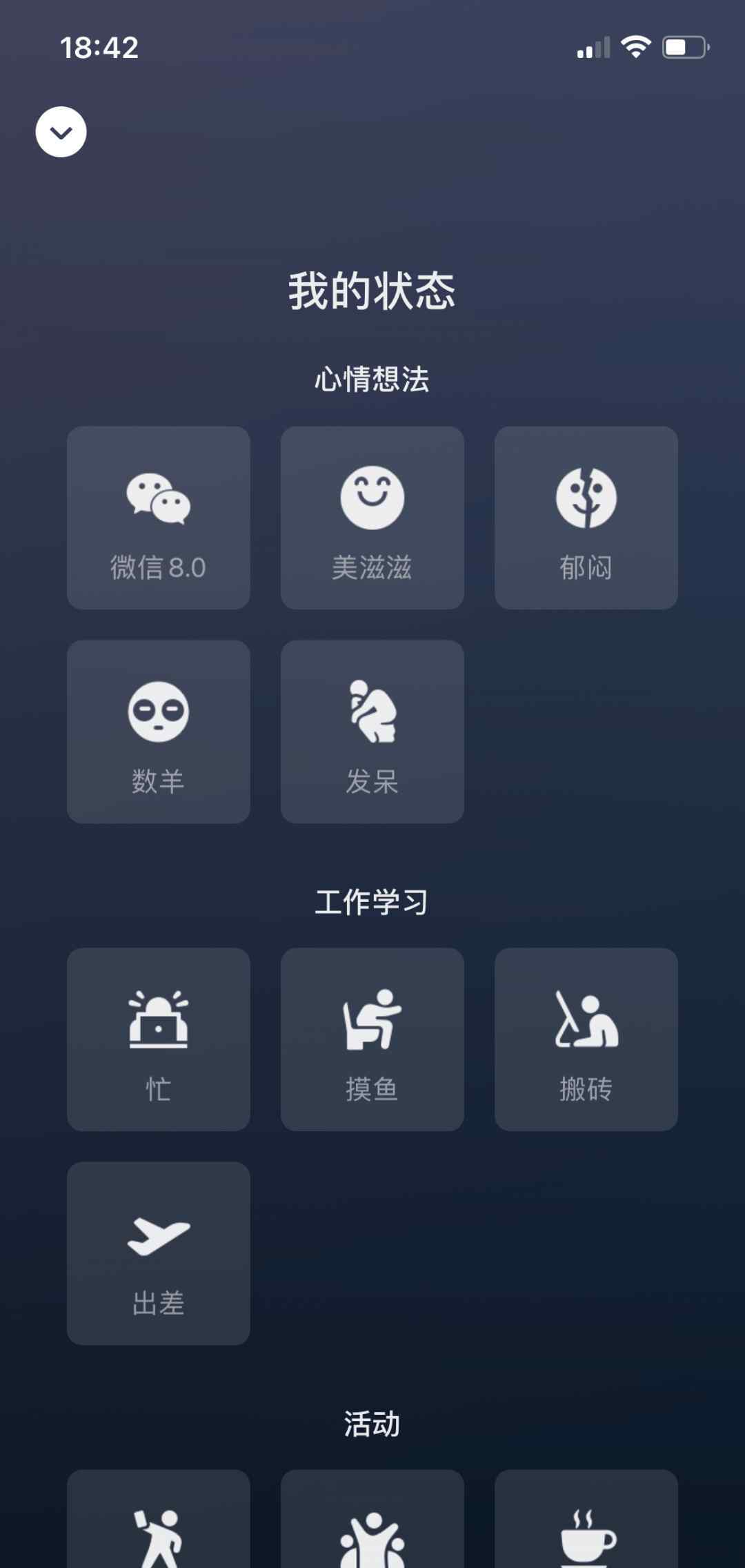The height and width of the screenshot is (1568, 745).
Task: Select the 发呆 status tile
Action: click(372, 732)
